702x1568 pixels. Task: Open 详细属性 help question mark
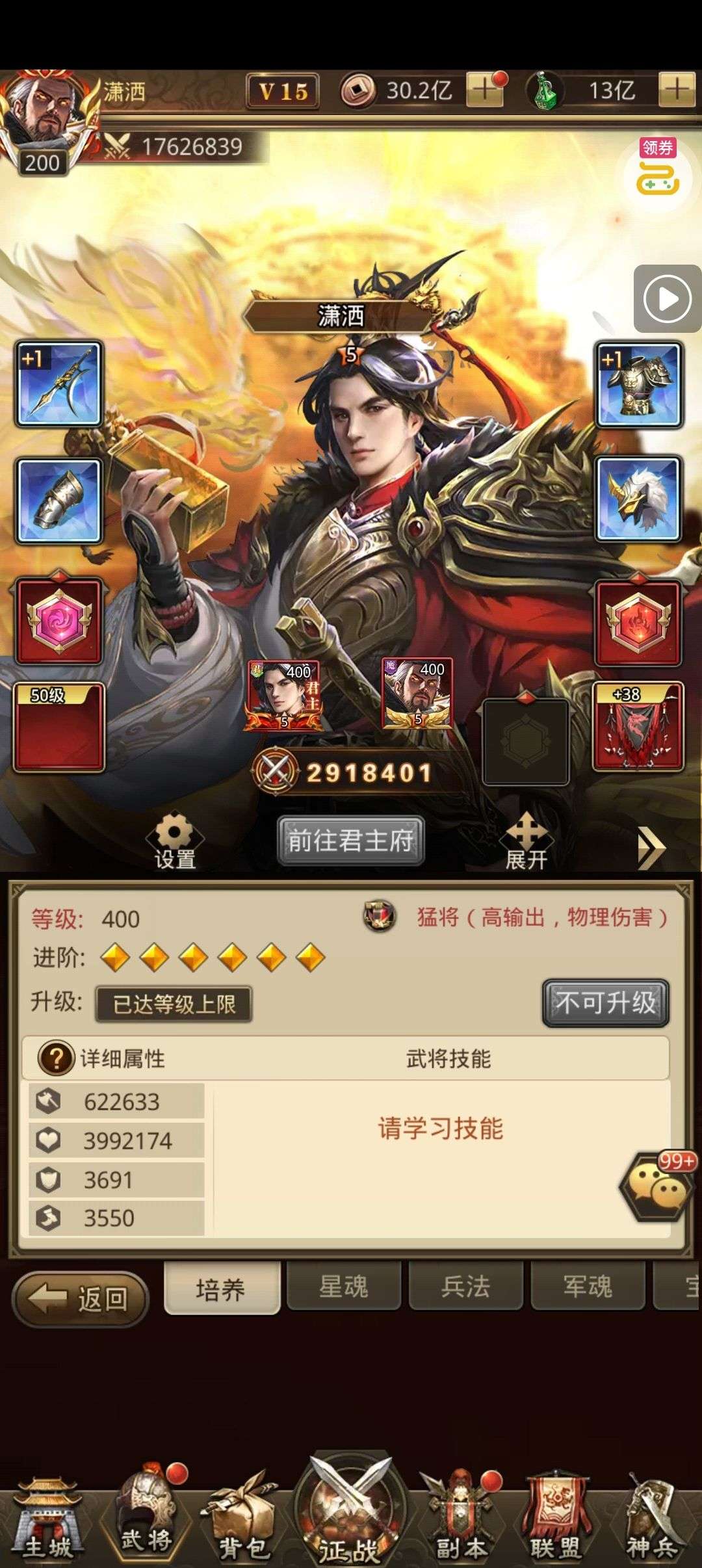tap(56, 1058)
